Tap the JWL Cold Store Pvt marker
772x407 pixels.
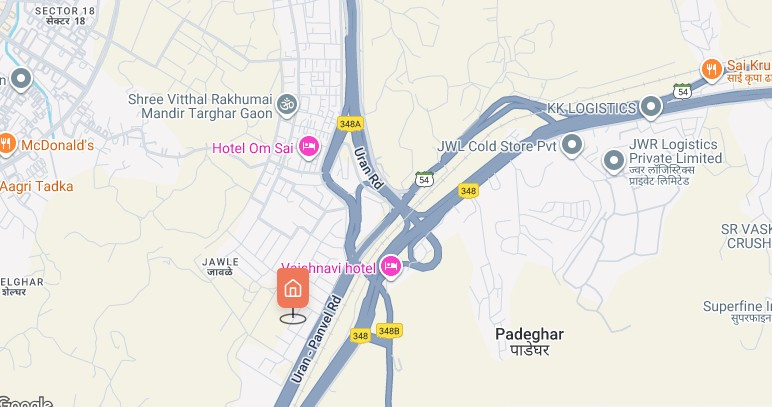(572, 145)
